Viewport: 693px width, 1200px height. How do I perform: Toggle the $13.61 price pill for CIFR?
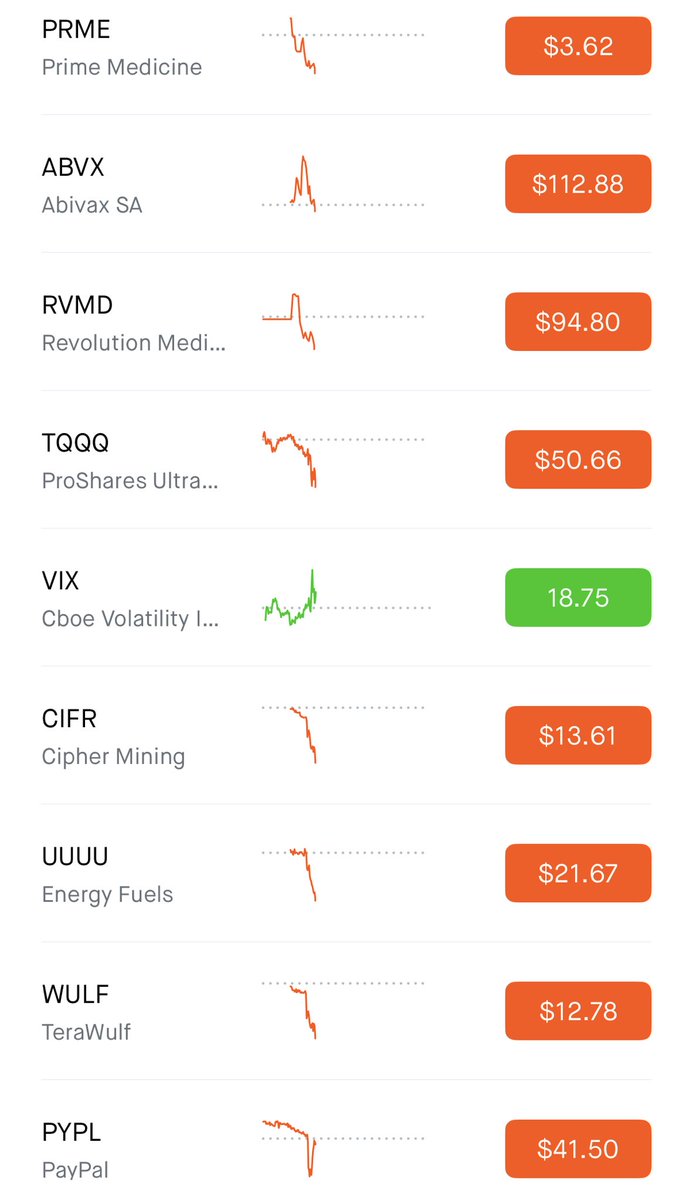[578, 736]
